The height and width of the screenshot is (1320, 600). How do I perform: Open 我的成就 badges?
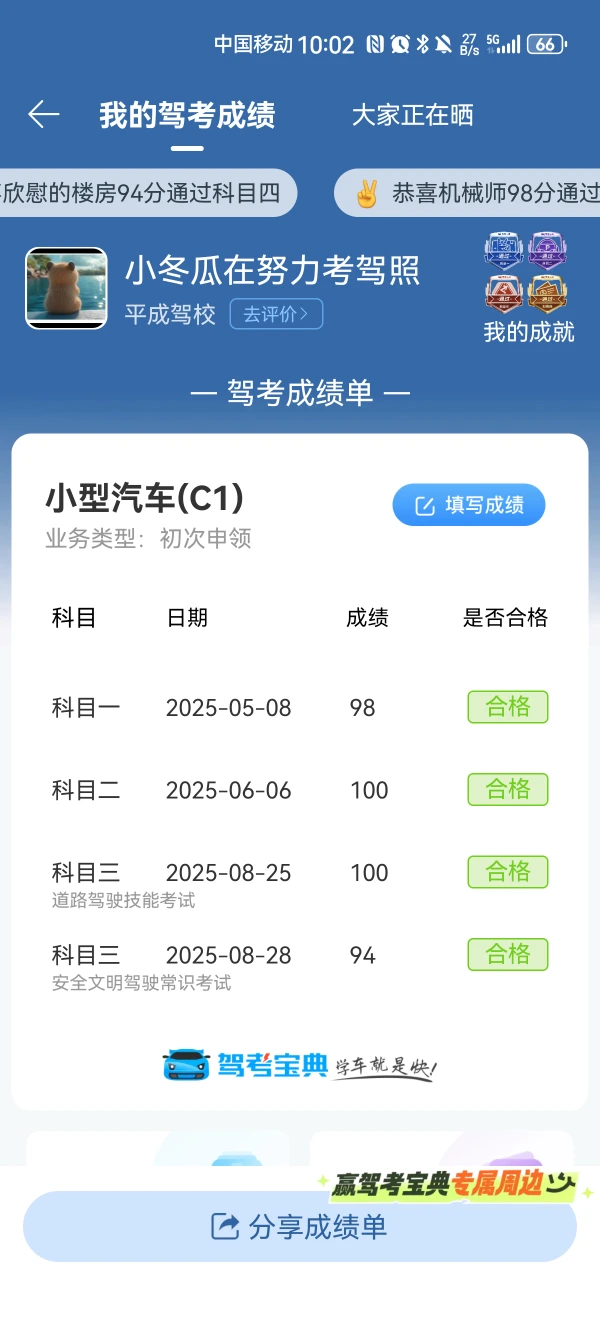click(528, 288)
